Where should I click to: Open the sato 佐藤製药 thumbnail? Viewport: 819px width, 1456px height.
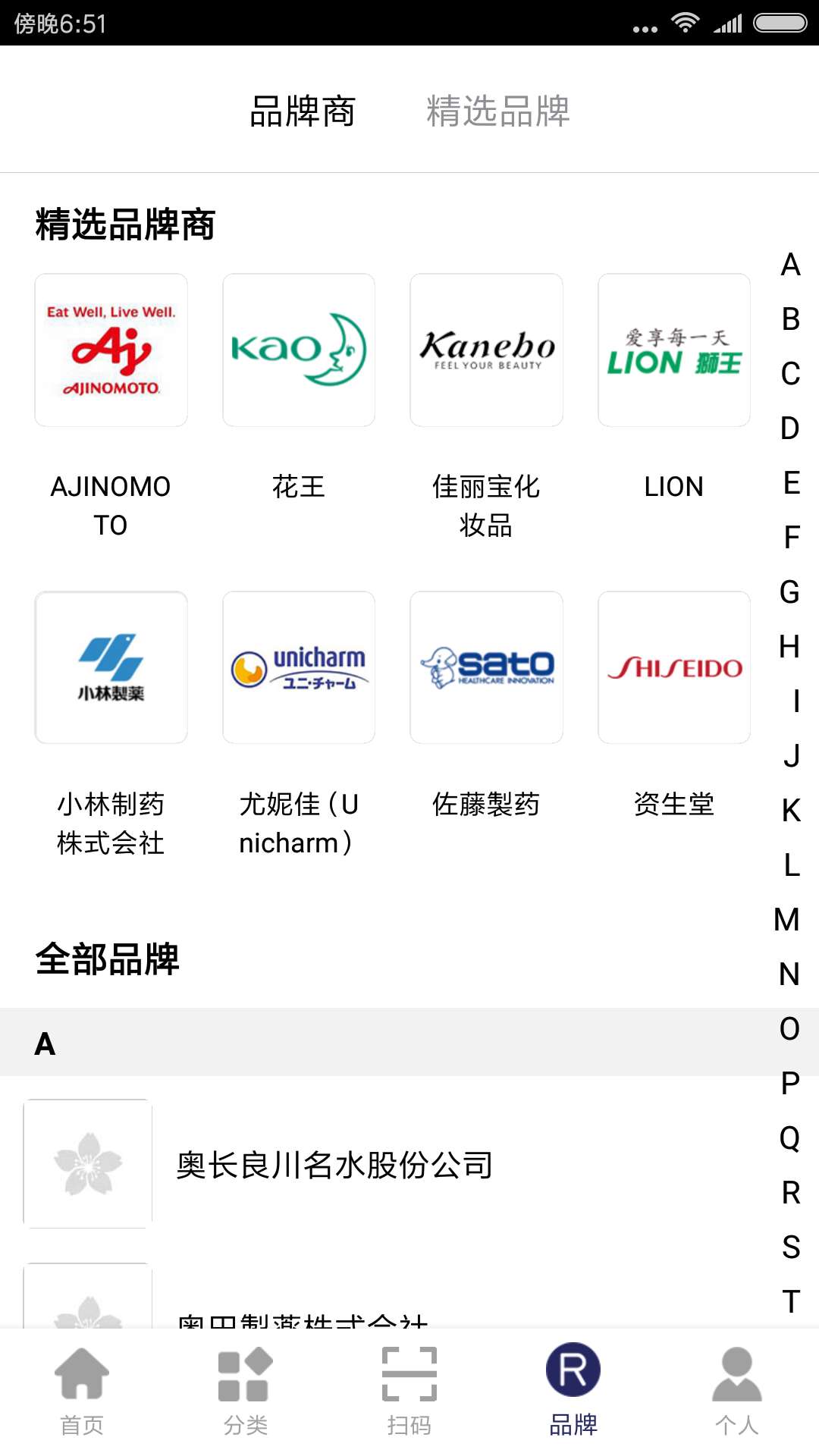(x=486, y=667)
